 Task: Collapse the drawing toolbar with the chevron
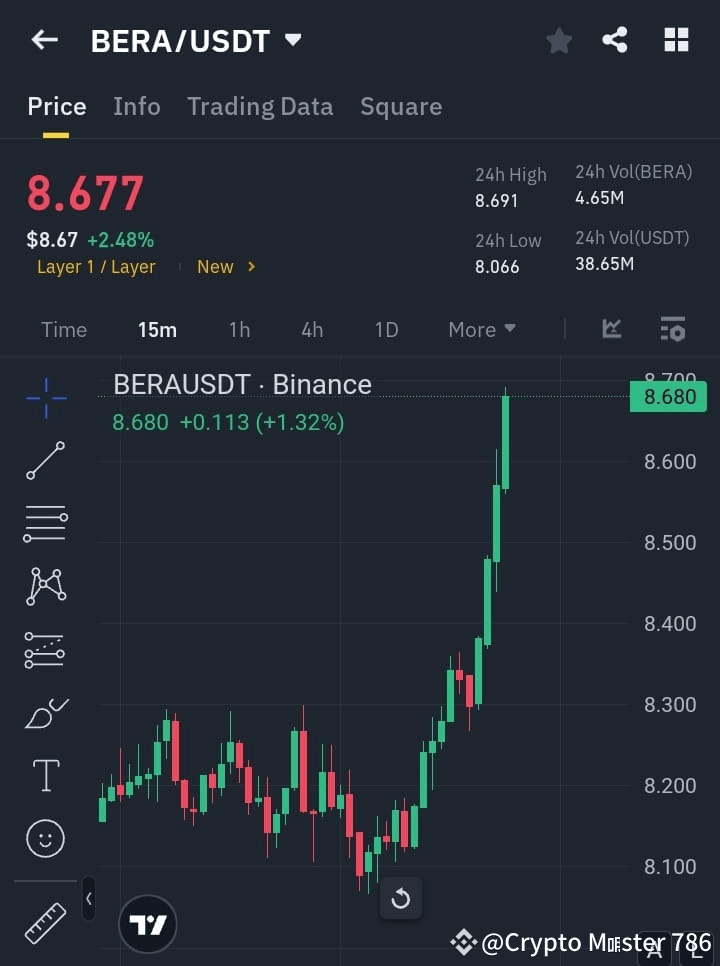pos(88,898)
